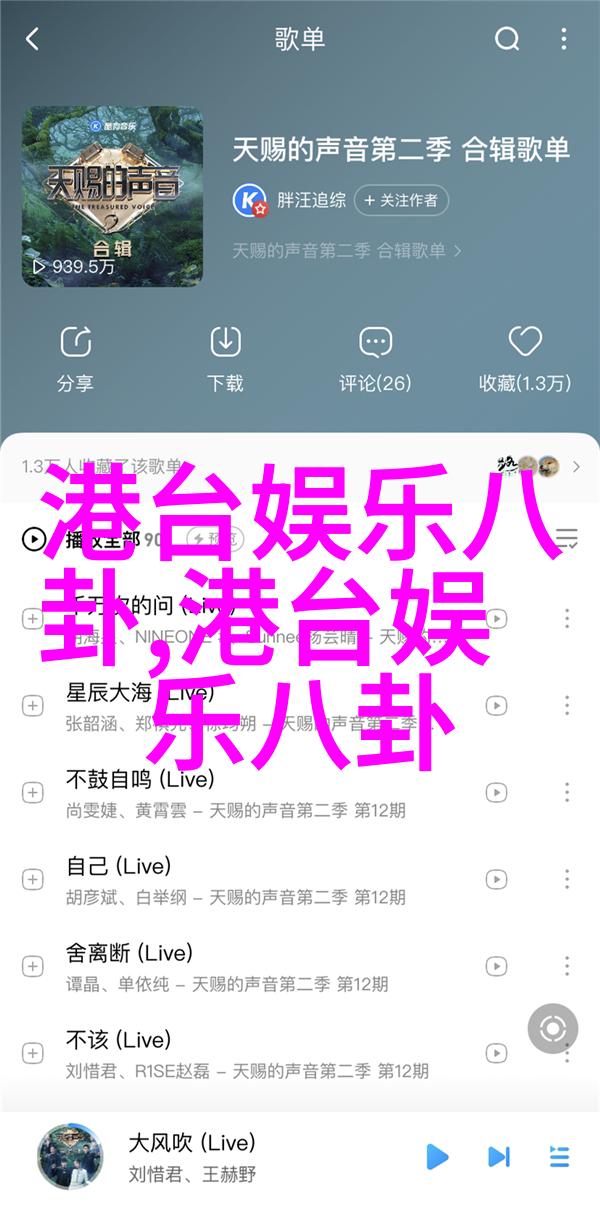Open the MV for 不鼓自鸣 (Live)
The height and width of the screenshot is (1210, 600).
coord(496,792)
